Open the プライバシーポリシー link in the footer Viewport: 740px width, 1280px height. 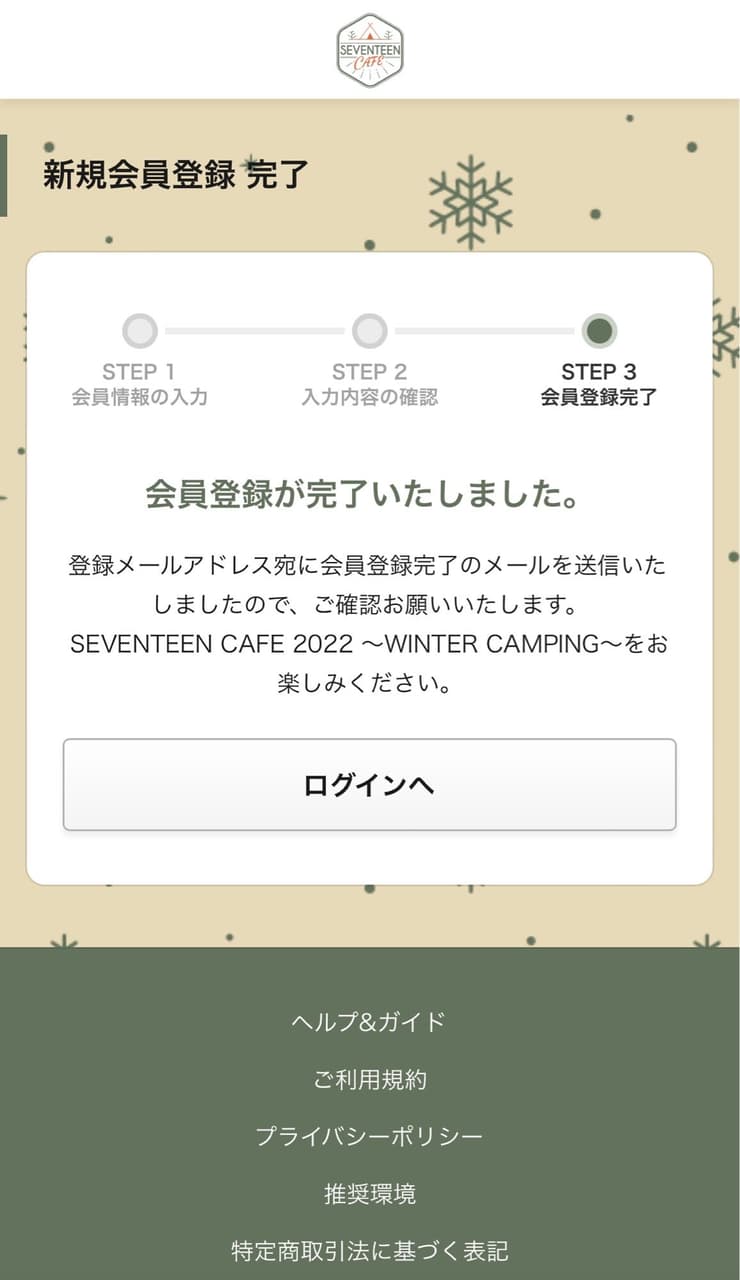[370, 1136]
